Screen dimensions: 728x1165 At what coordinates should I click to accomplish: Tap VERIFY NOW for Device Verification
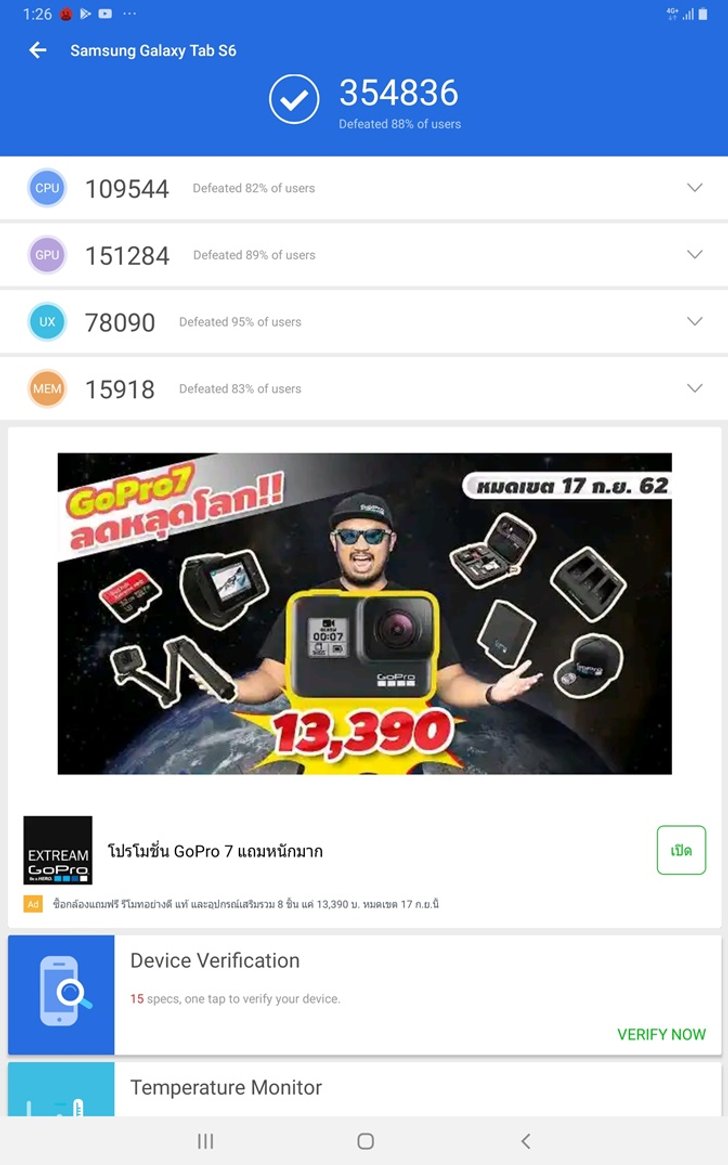point(661,1034)
